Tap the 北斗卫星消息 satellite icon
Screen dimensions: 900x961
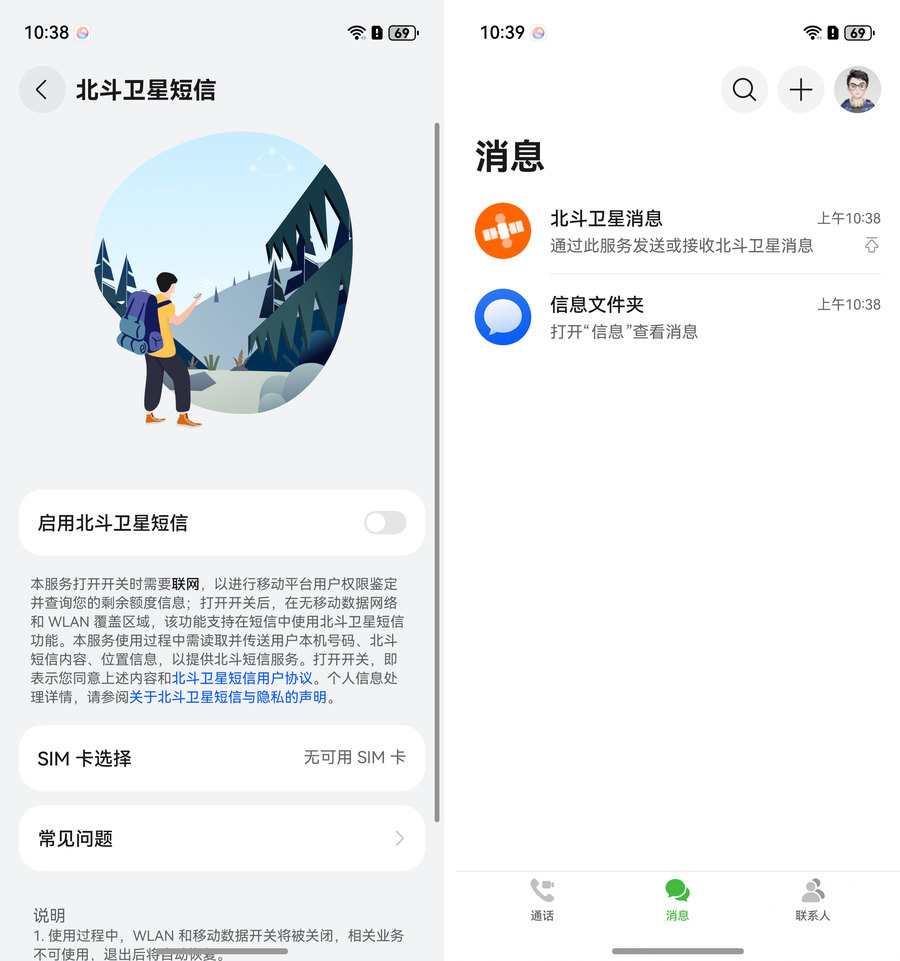coord(503,231)
